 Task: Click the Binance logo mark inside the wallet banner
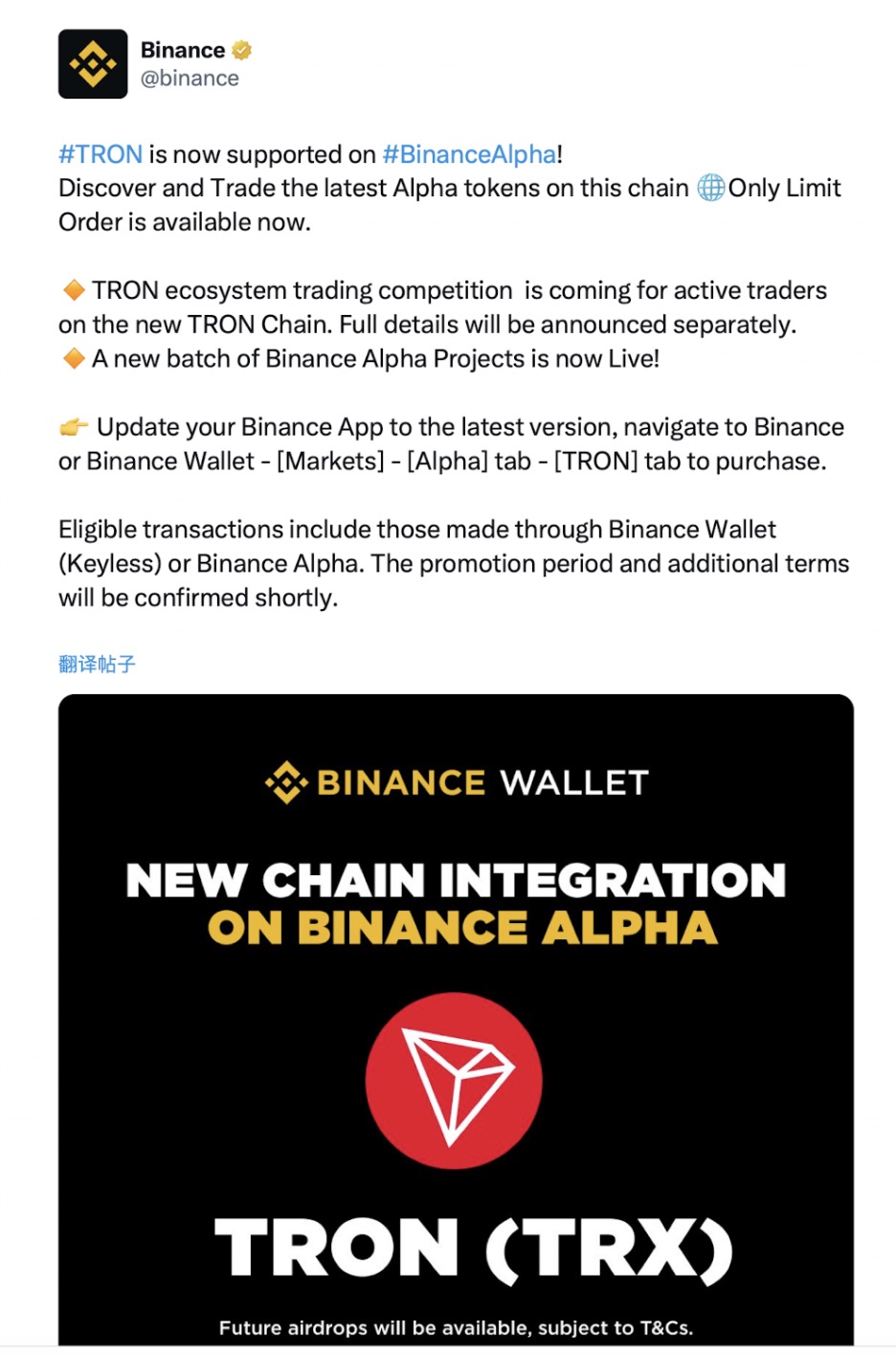(x=286, y=780)
